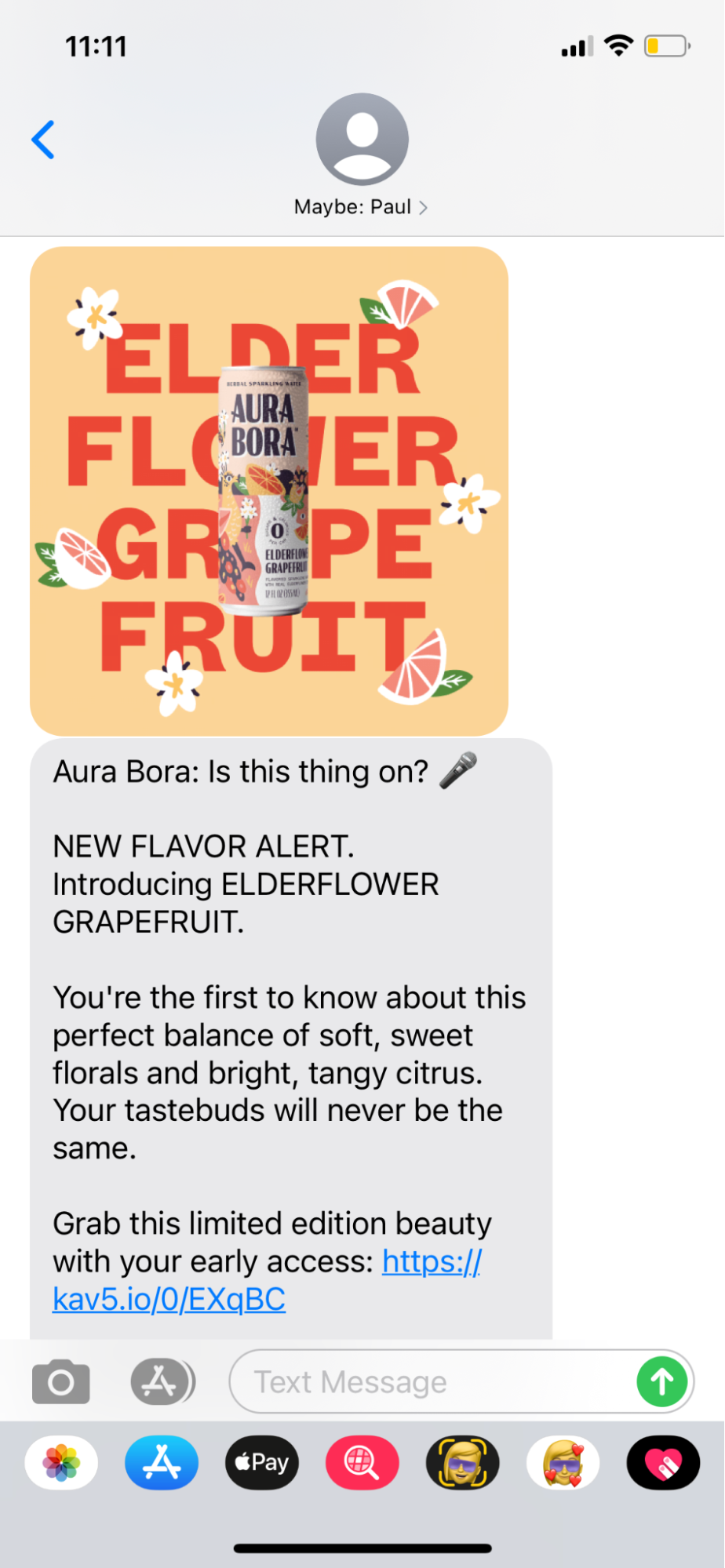The width and height of the screenshot is (725, 1568).
Task: Send the message with green arrow
Action: click(x=661, y=1381)
